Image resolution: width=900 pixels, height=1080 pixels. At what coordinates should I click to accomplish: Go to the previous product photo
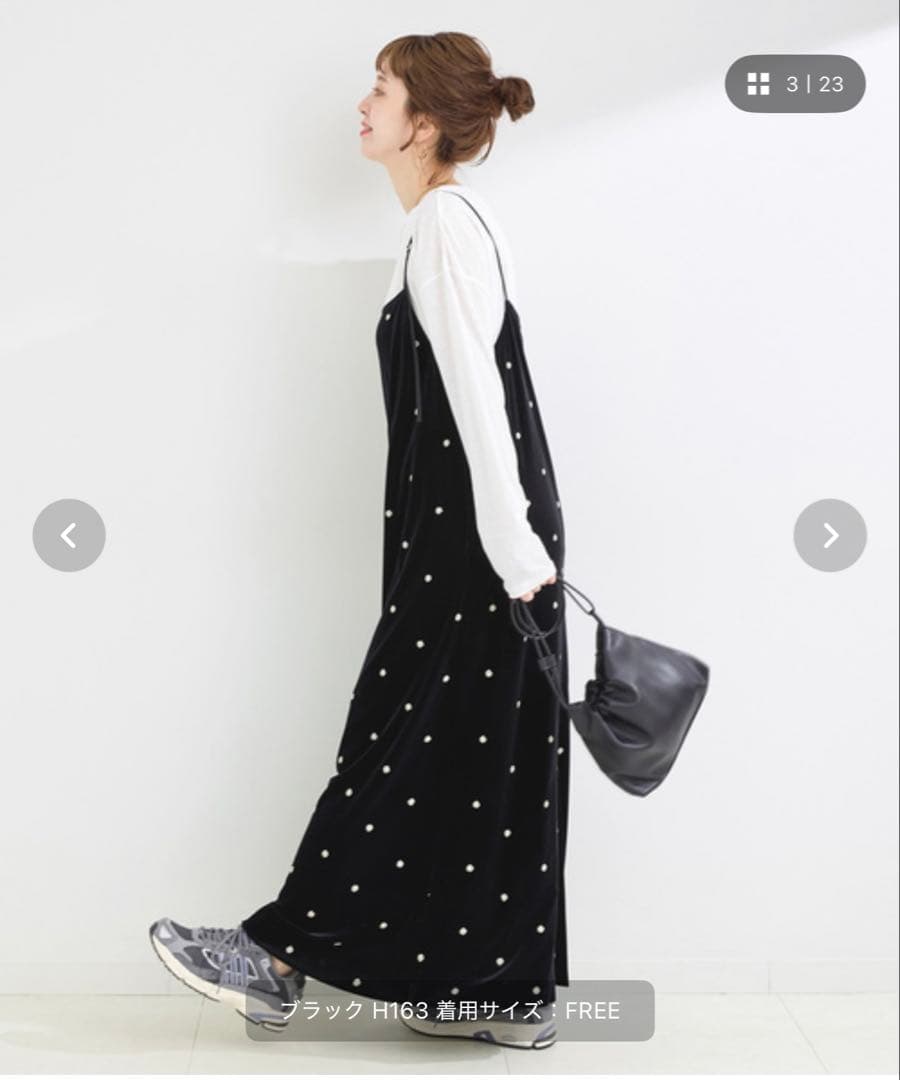[69, 536]
